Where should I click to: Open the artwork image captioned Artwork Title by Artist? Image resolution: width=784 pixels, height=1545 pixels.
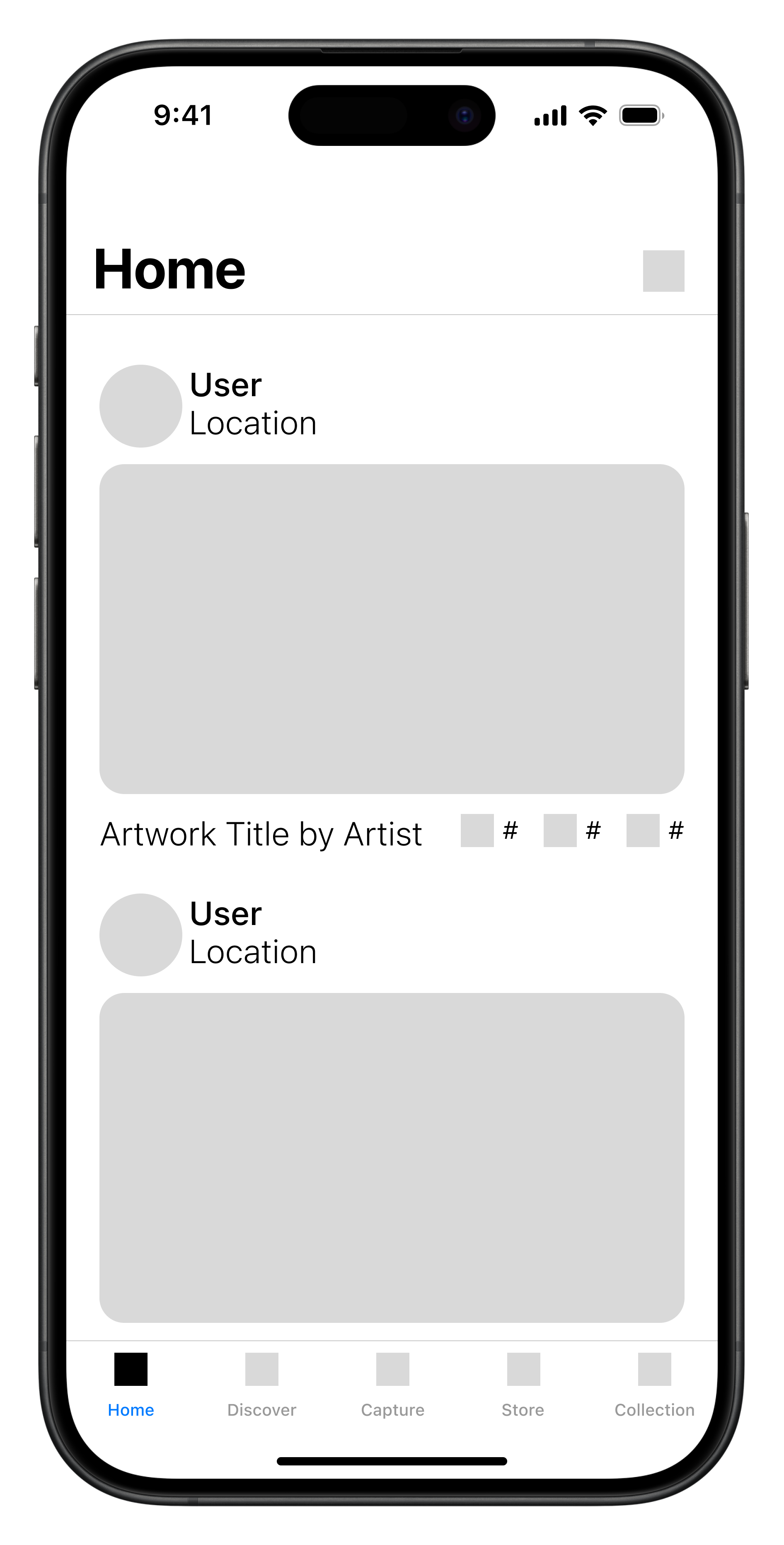(x=392, y=629)
